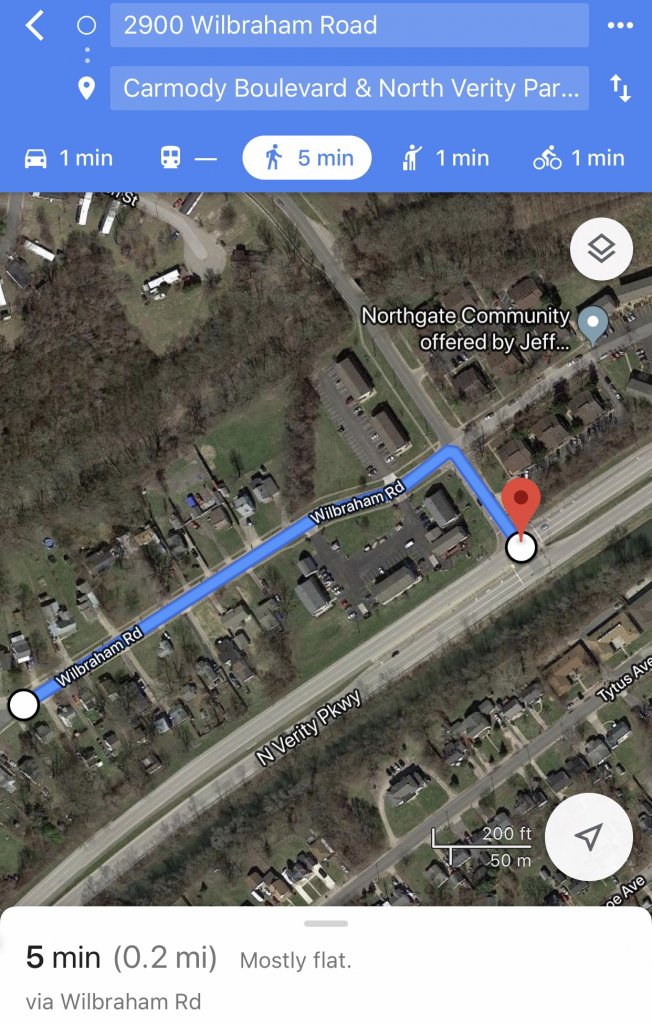Open the three-dot overflow menu
The image size is (652, 1024).
[620, 26]
